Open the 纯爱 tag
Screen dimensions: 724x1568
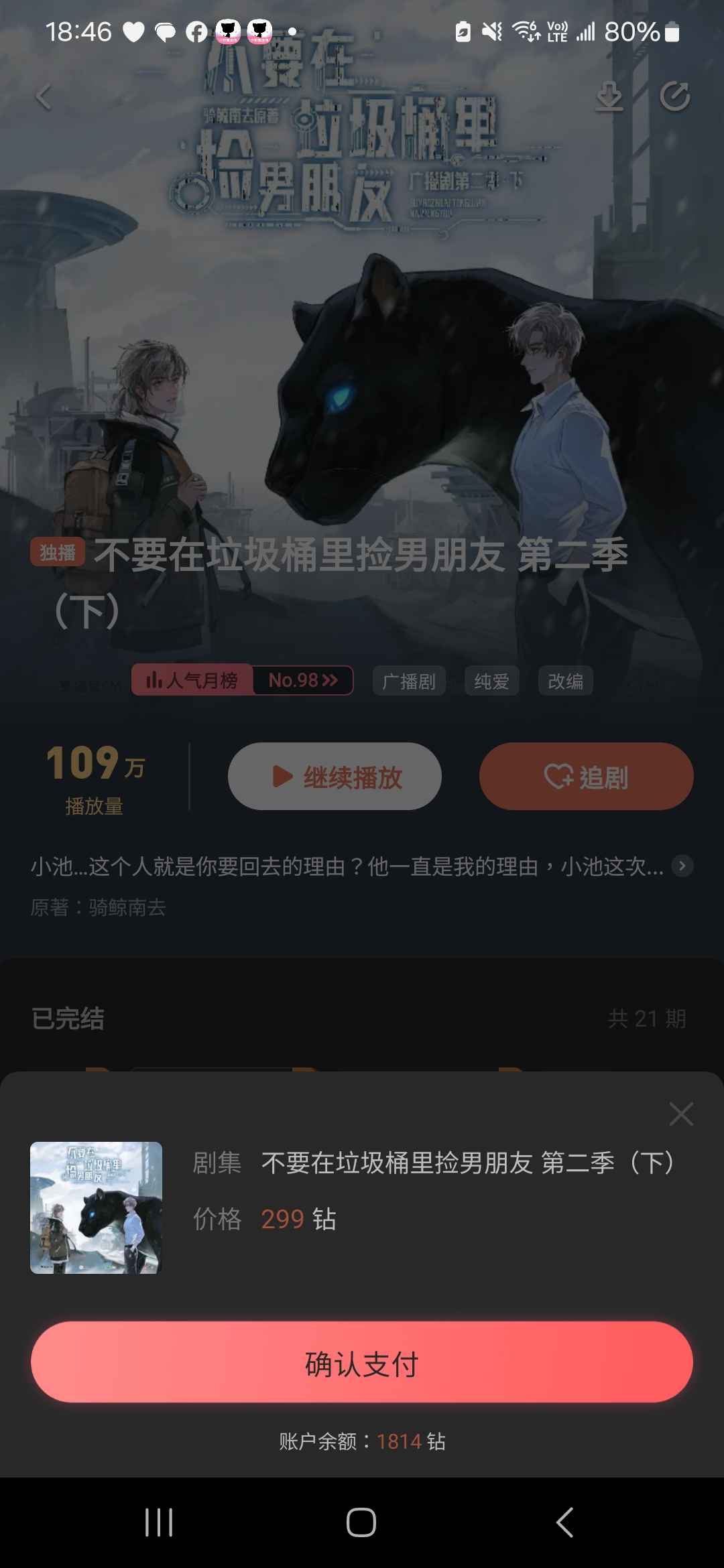[x=492, y=681]
